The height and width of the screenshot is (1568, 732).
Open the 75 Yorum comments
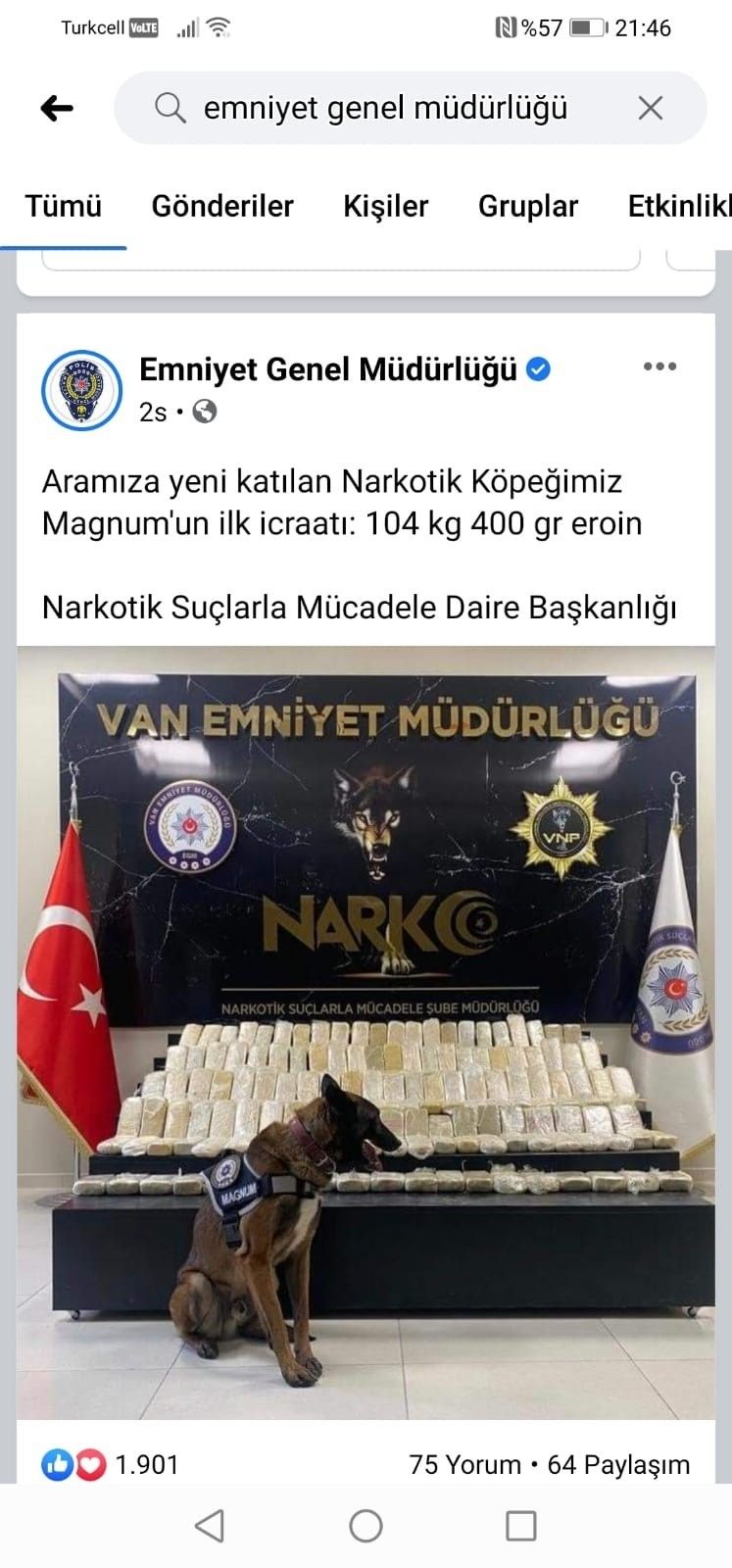coord(464,1464)
